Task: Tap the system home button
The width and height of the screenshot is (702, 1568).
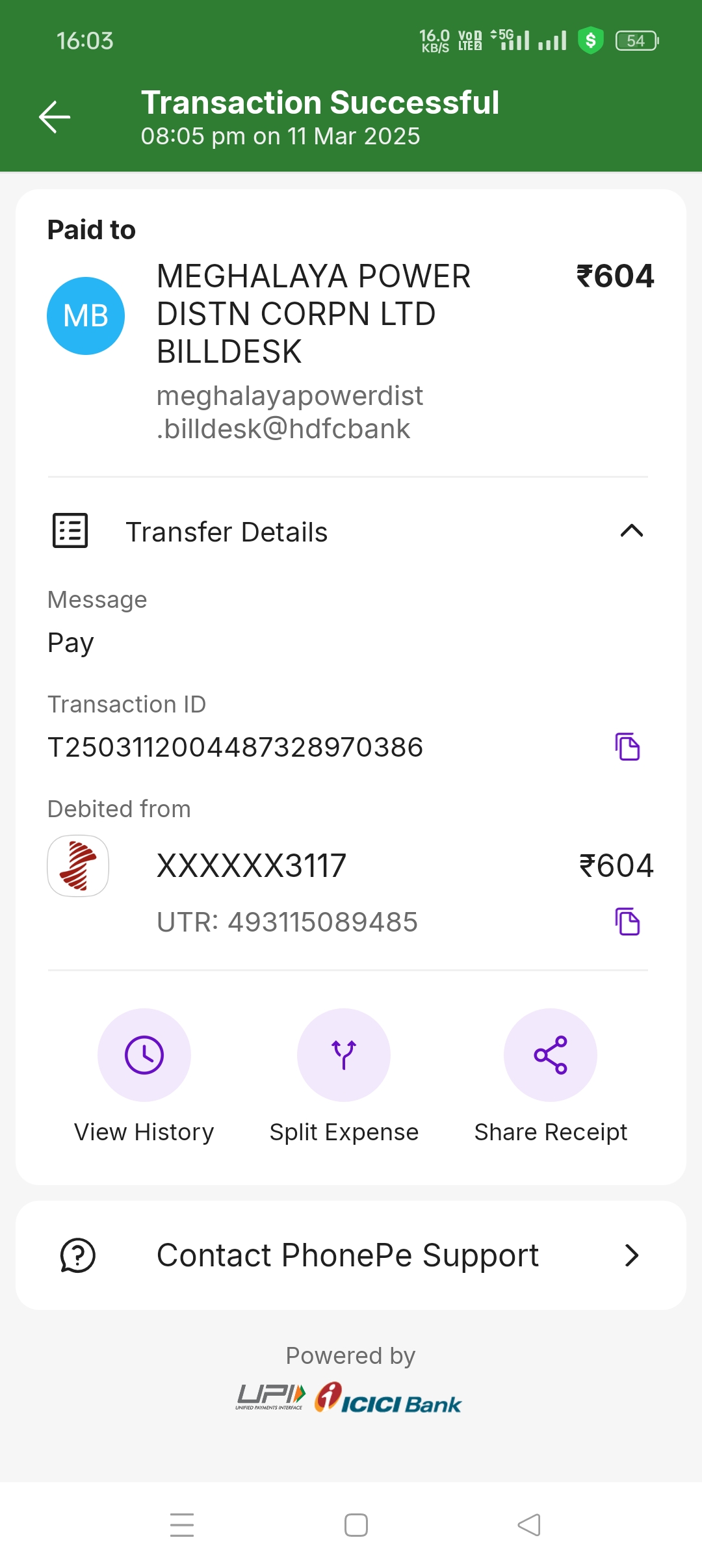Action: [356, 1524]
